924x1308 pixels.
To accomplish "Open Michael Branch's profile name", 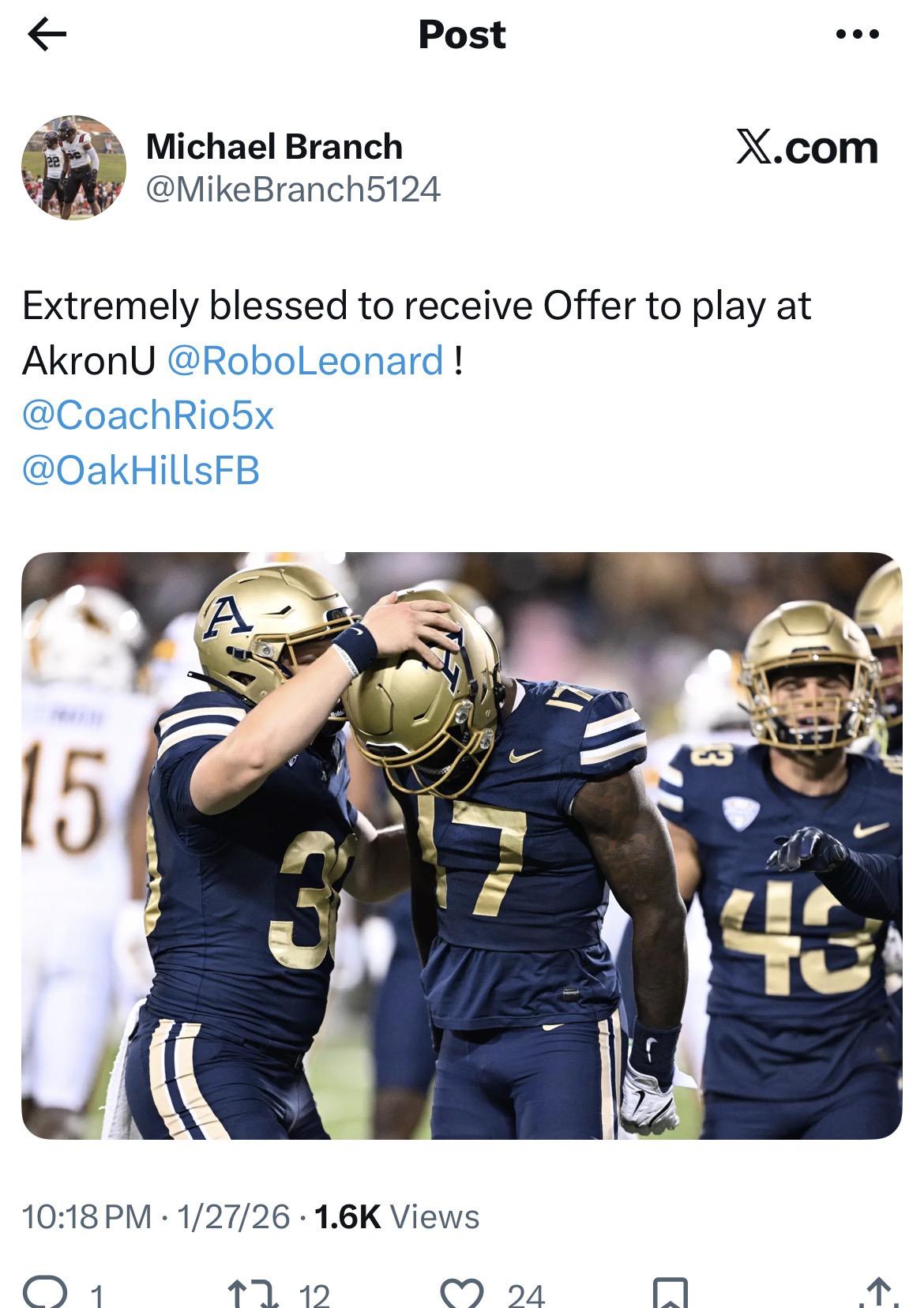I will tap(274, 147).
